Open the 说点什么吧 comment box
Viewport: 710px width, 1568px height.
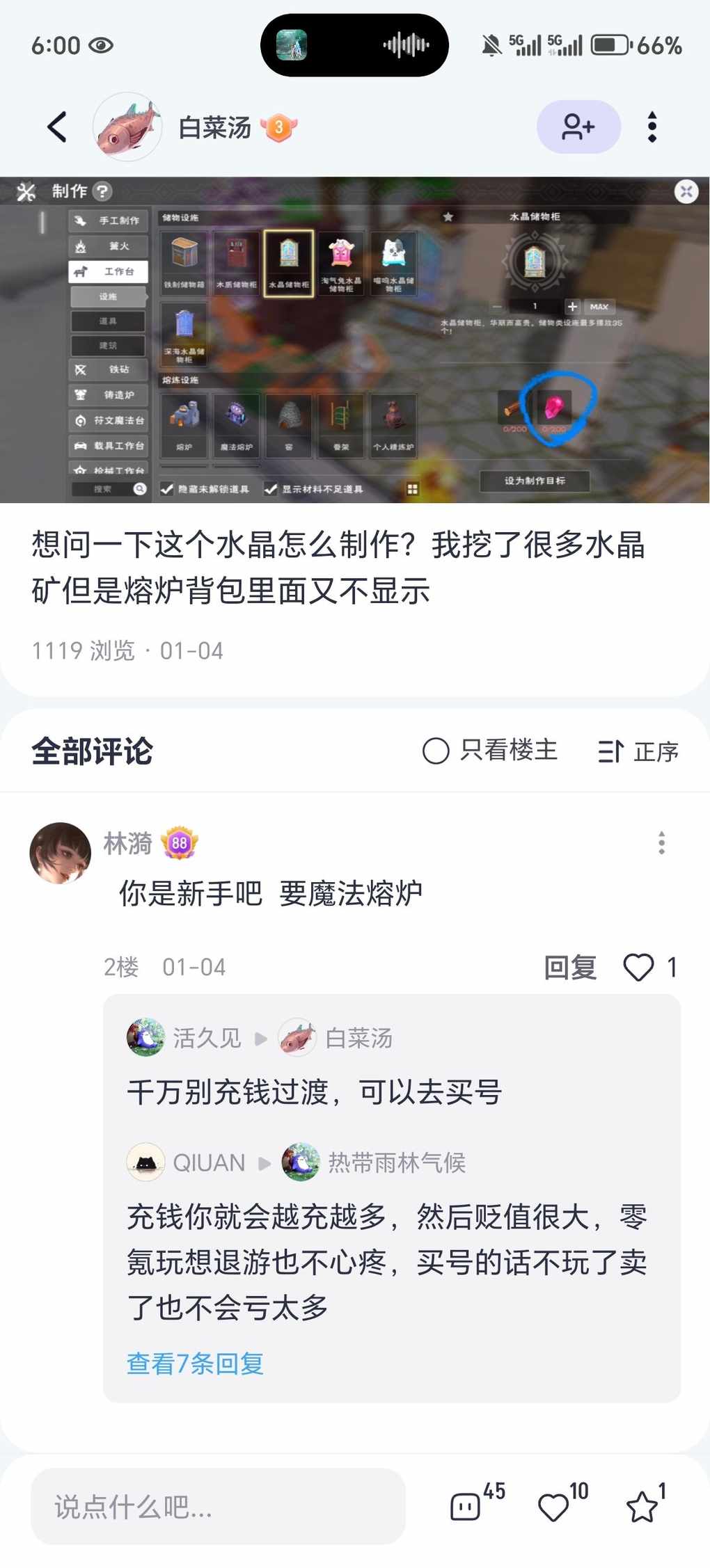[218, 1507]
